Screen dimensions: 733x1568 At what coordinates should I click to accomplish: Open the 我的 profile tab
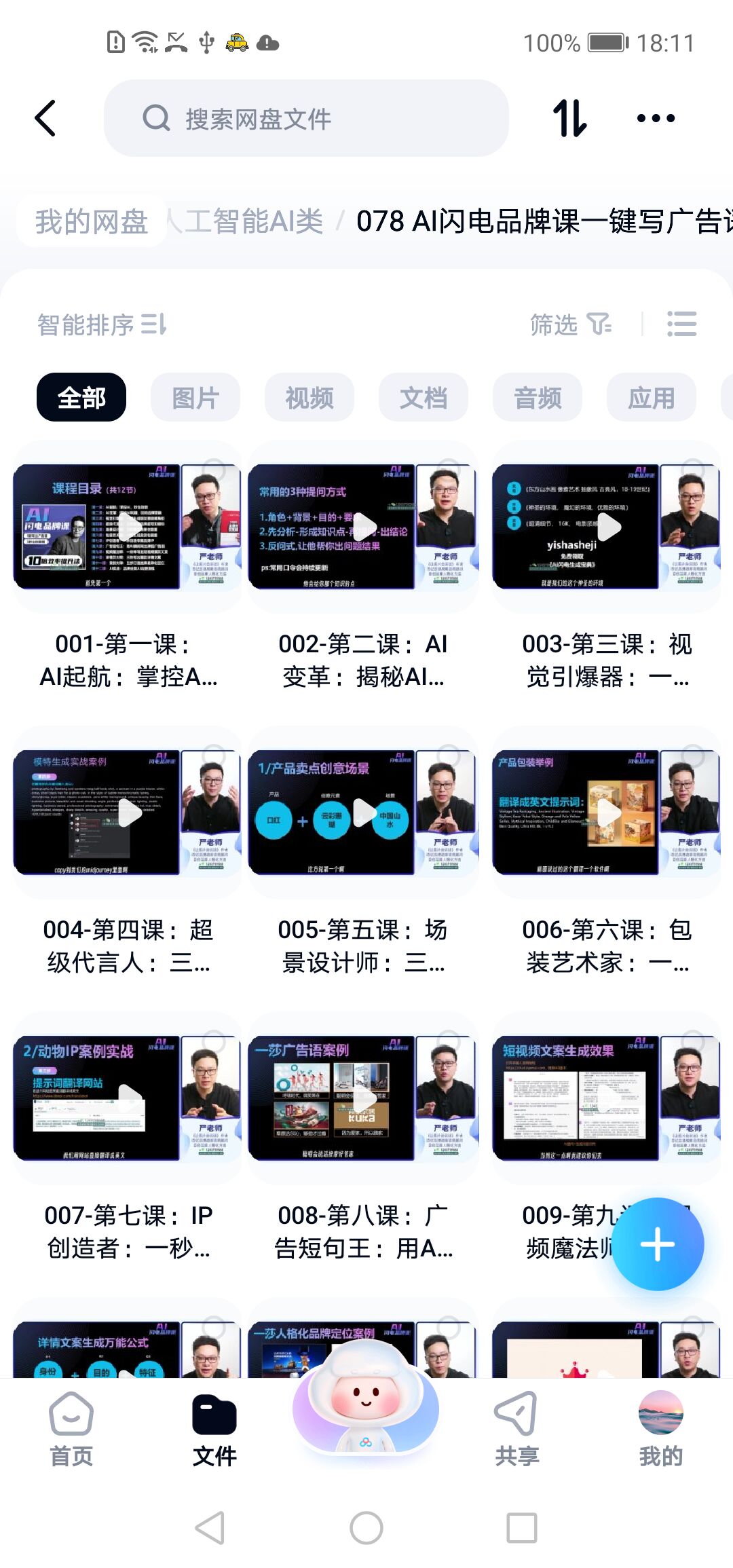(660, 1427)
